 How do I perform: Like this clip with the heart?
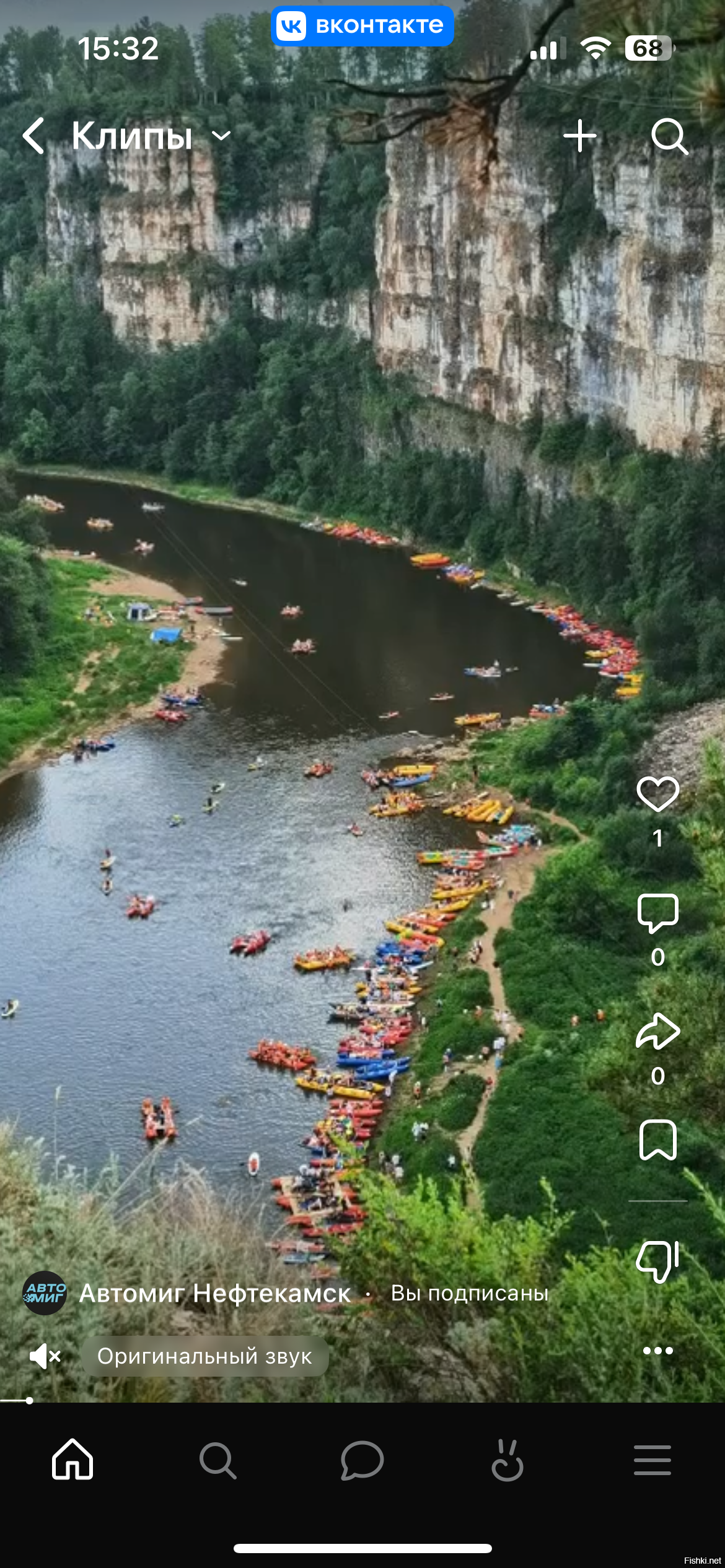click(x=657, y=795)
